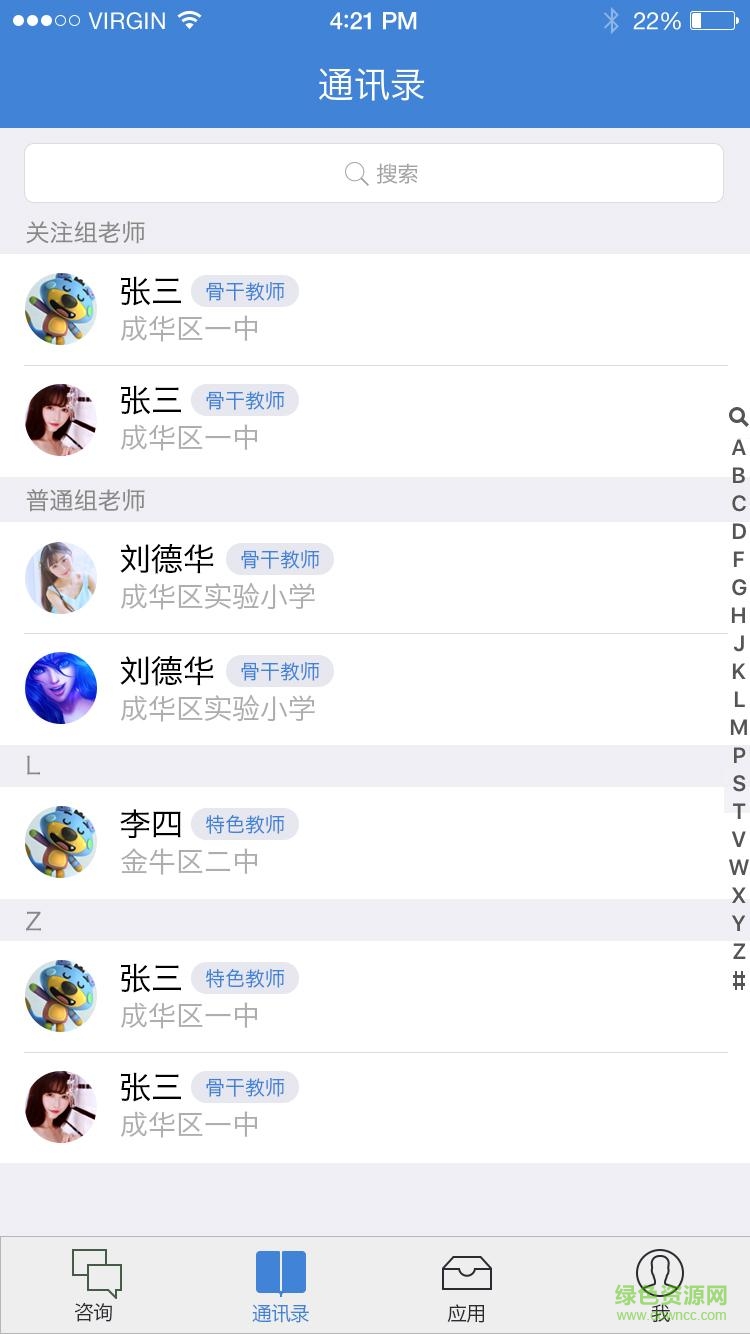Tap the # symbol in alphabet index
Screen dimensions: 750x1334
[x=738, y=981]
